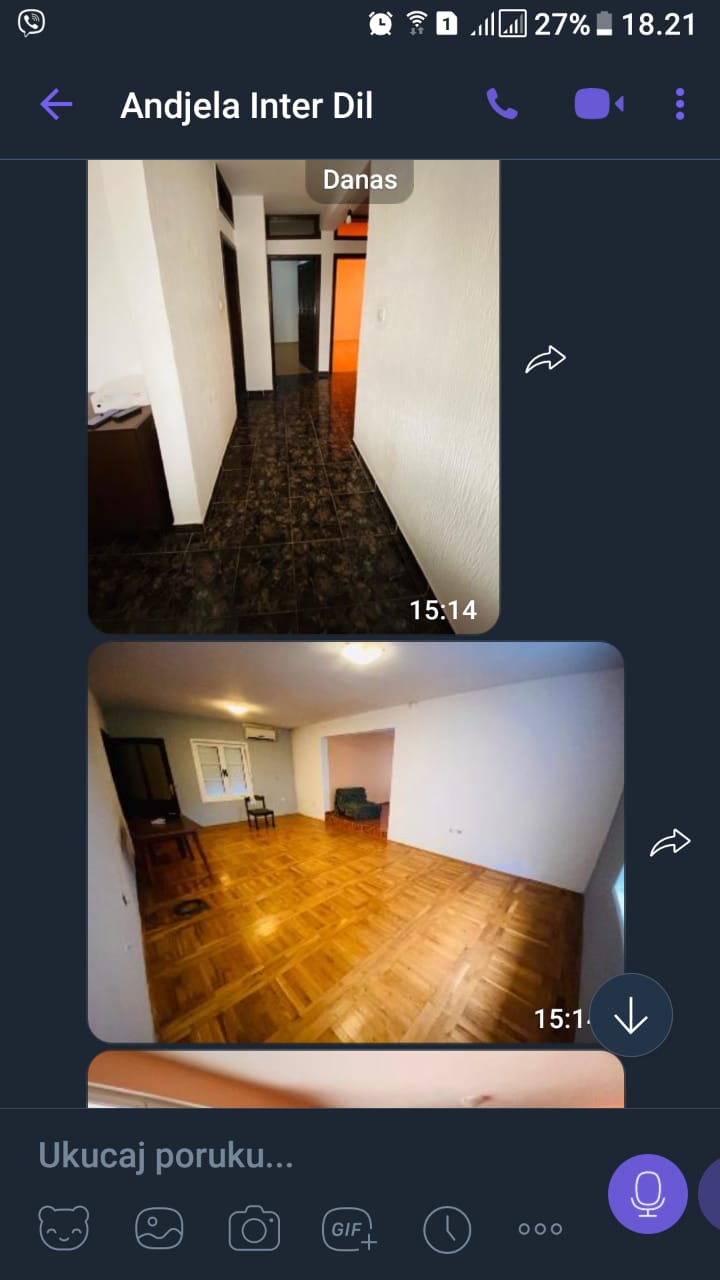Open the parquet floor room photo
This screenshot has width=720, height=1280.
(x=356, y=843)
